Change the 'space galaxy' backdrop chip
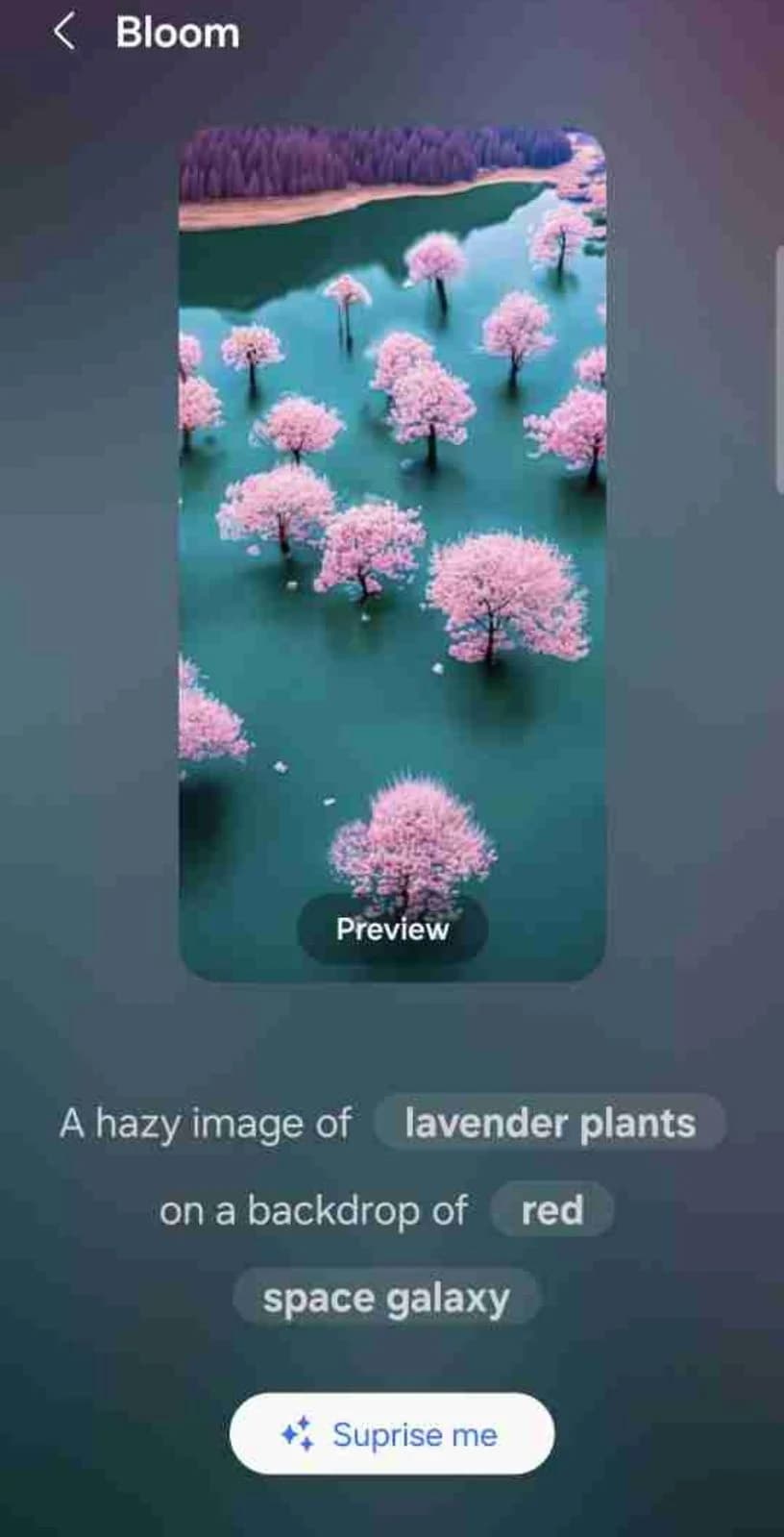Screen dimensions: 784x1537 click(386, 1298)
